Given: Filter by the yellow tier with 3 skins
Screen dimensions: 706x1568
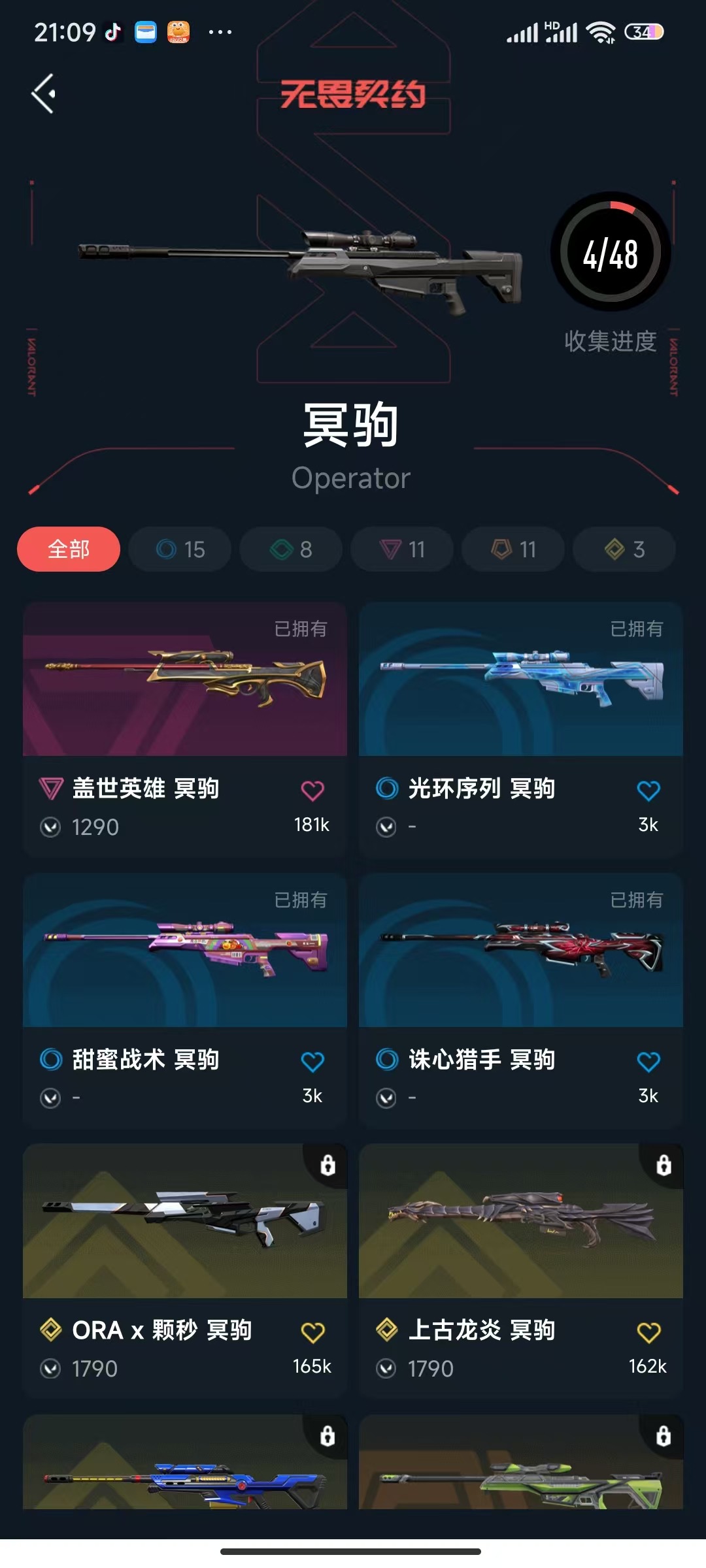Looking at the screenshot, I should coord(624,549).
